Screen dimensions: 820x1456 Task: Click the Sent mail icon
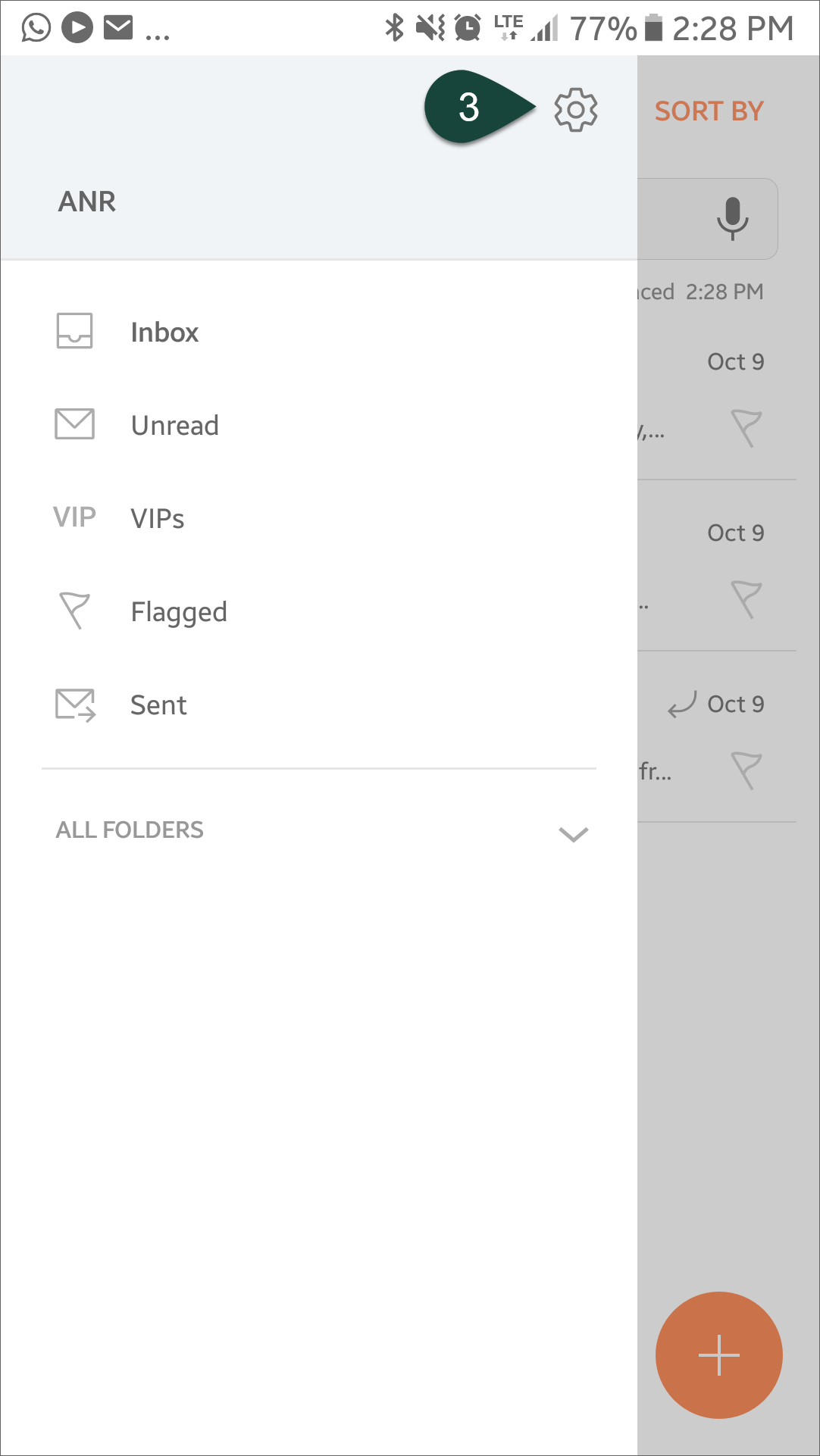point(74,705)
